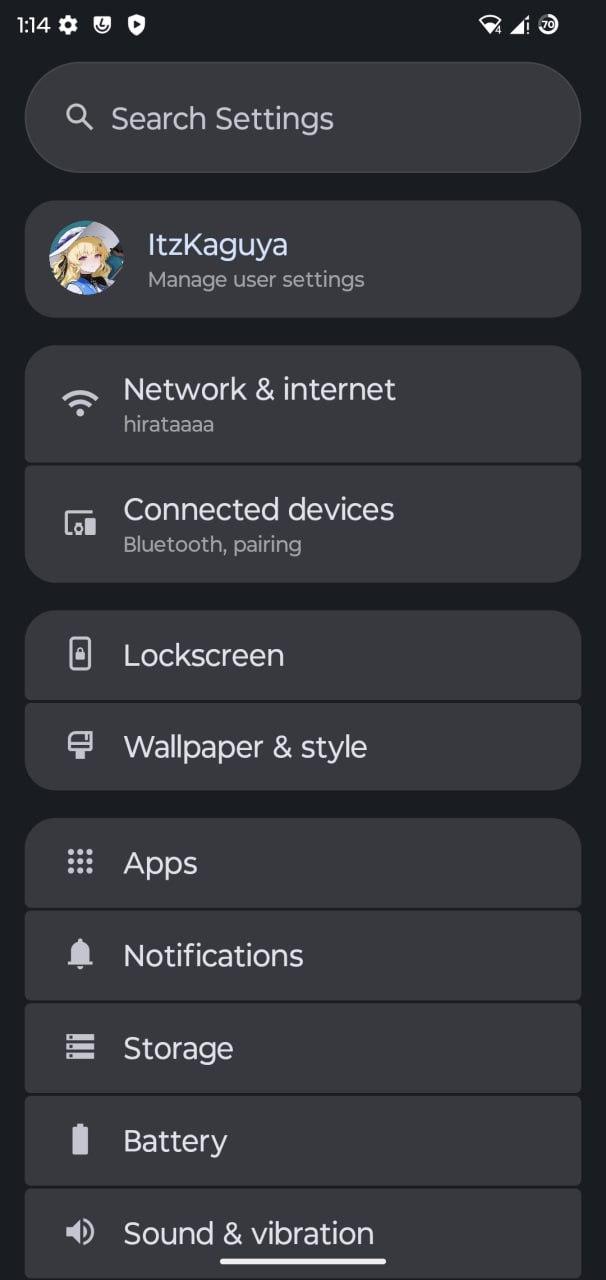Open the Apps settings
The height and width of the screenshot is (1280, 606).
pyautogui.click(x=302, y=863)
